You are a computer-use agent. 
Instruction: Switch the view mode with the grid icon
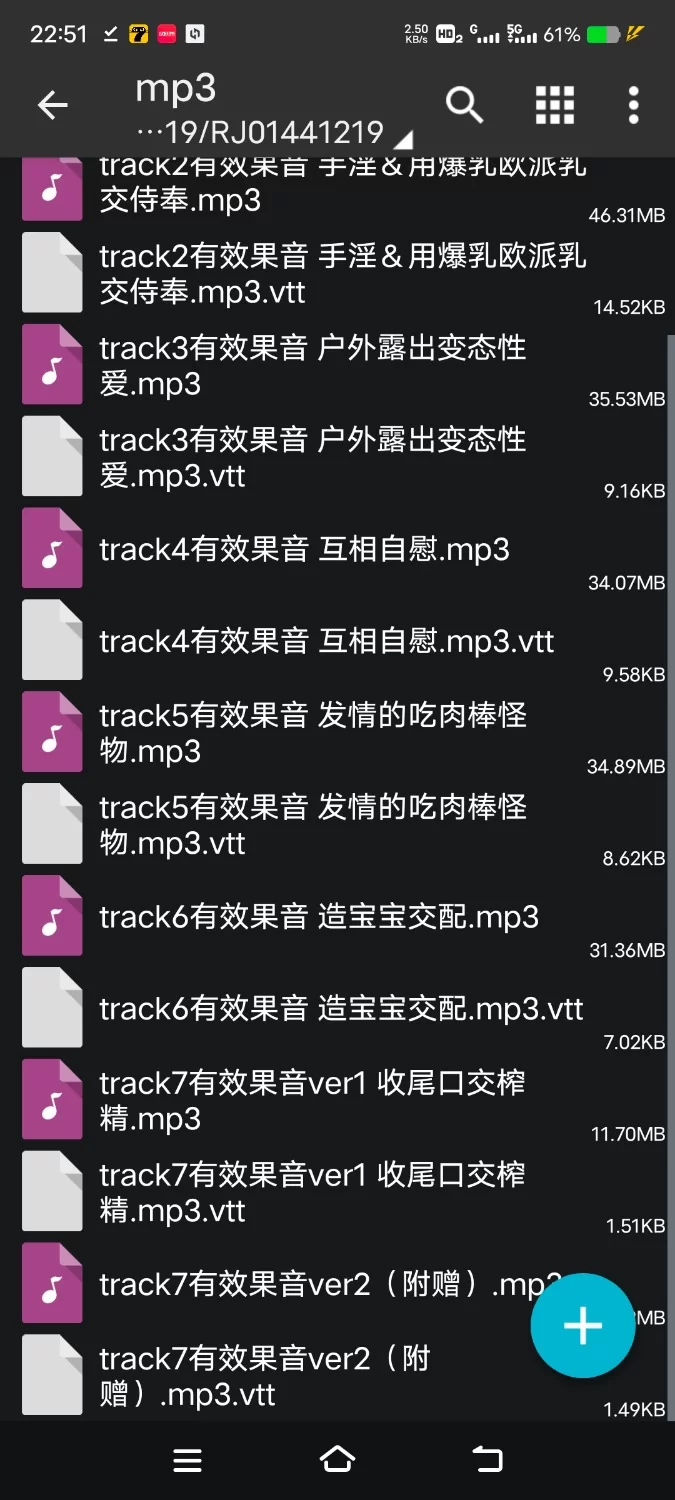click(554, 104)
